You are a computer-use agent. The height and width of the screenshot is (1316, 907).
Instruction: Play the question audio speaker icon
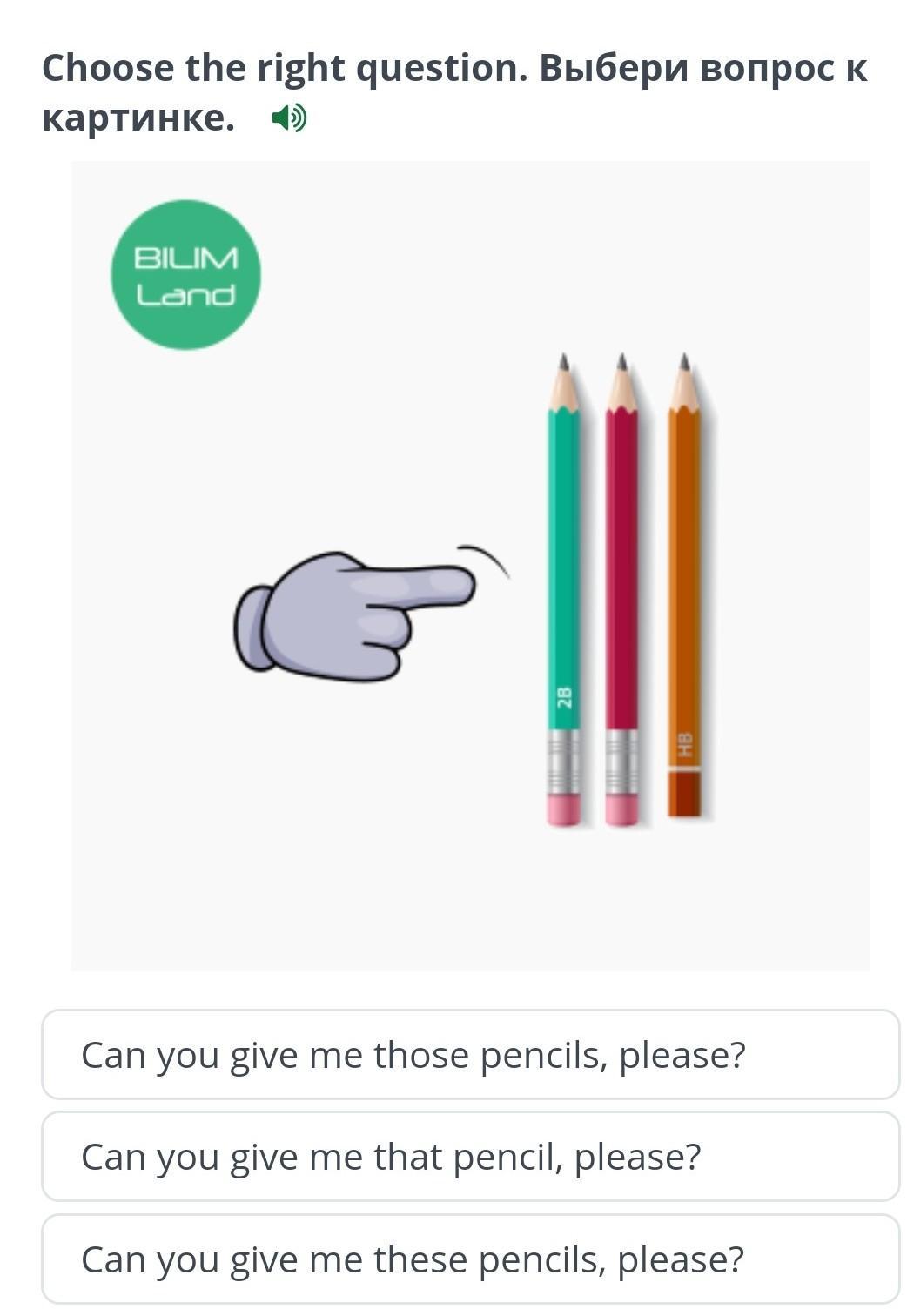tap(288, 117)
